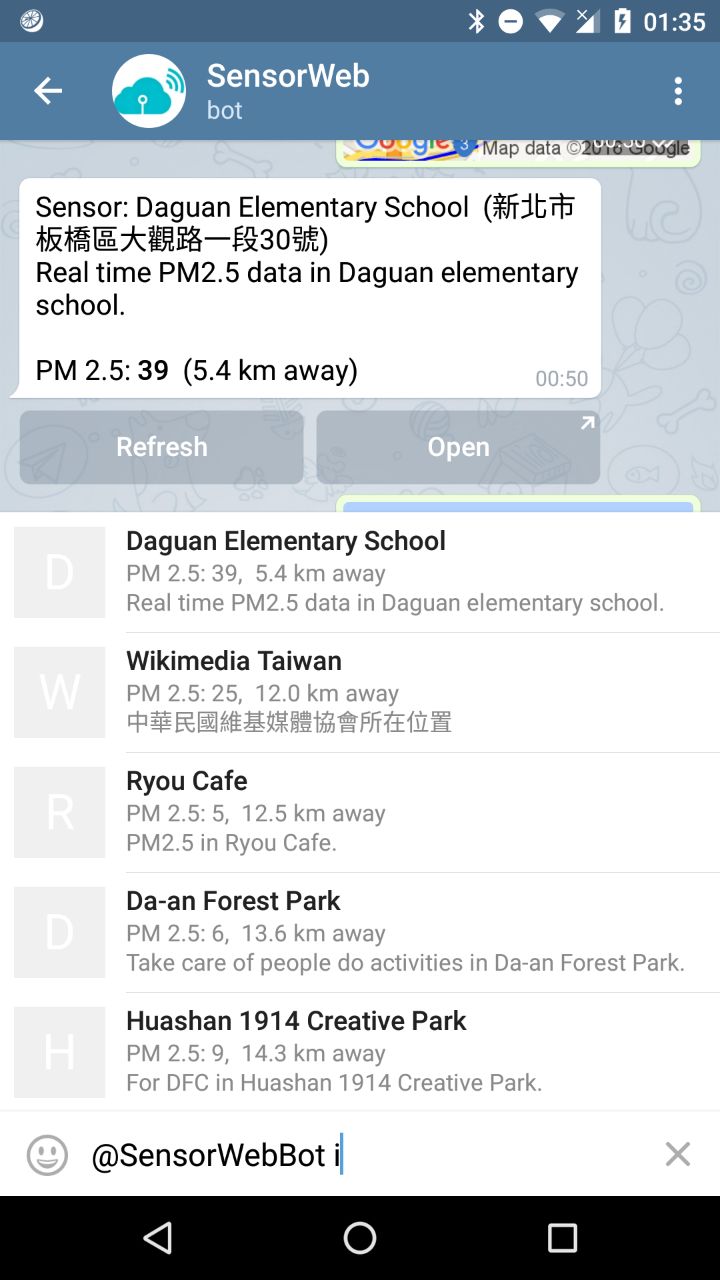The width and height of the screenshot is (720, 1280).
Task: Open the overflow menu
Action: click(678, 91)
